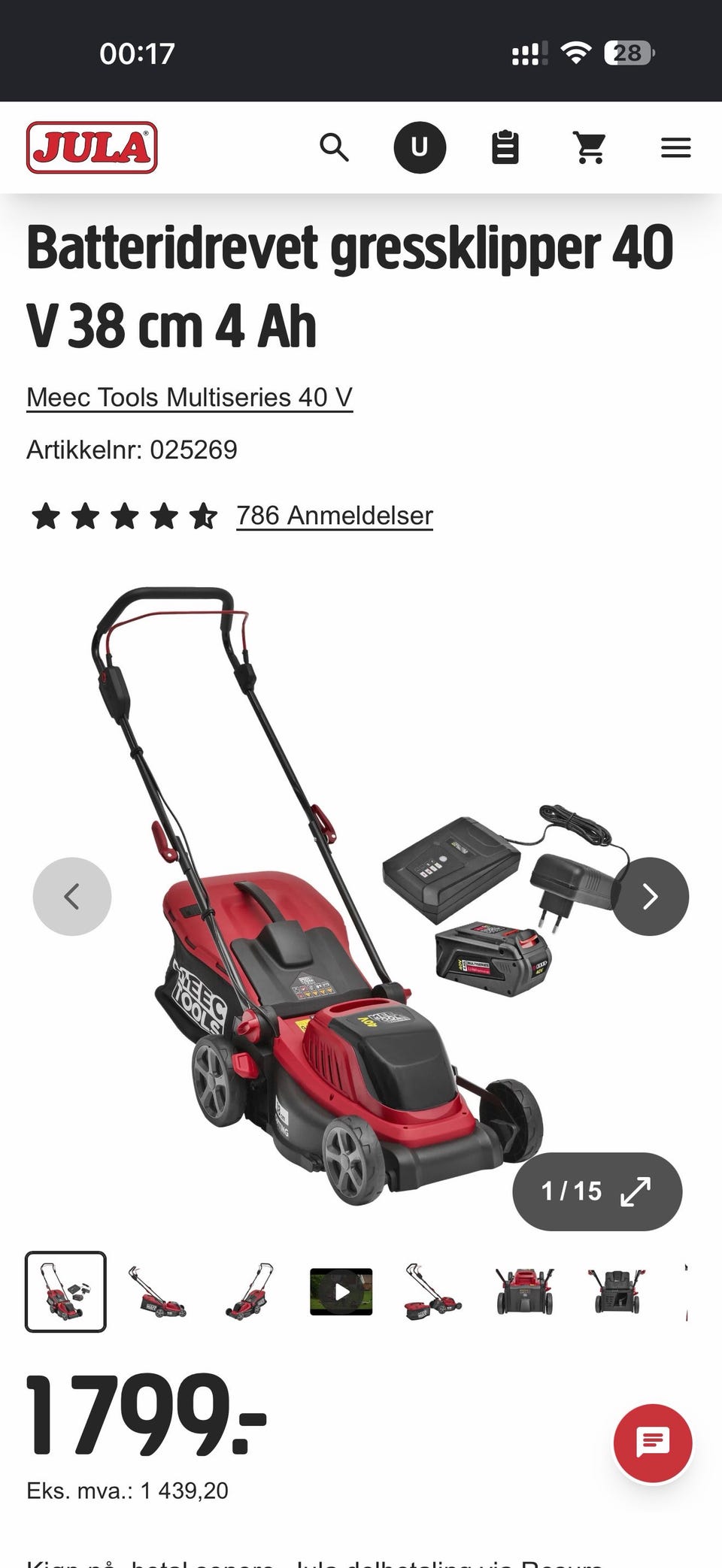Image resolution: width=722 pixels, height=1568 pixels.
Task: Select the seventh gallery thumbnail
Action: [617, 1291]
